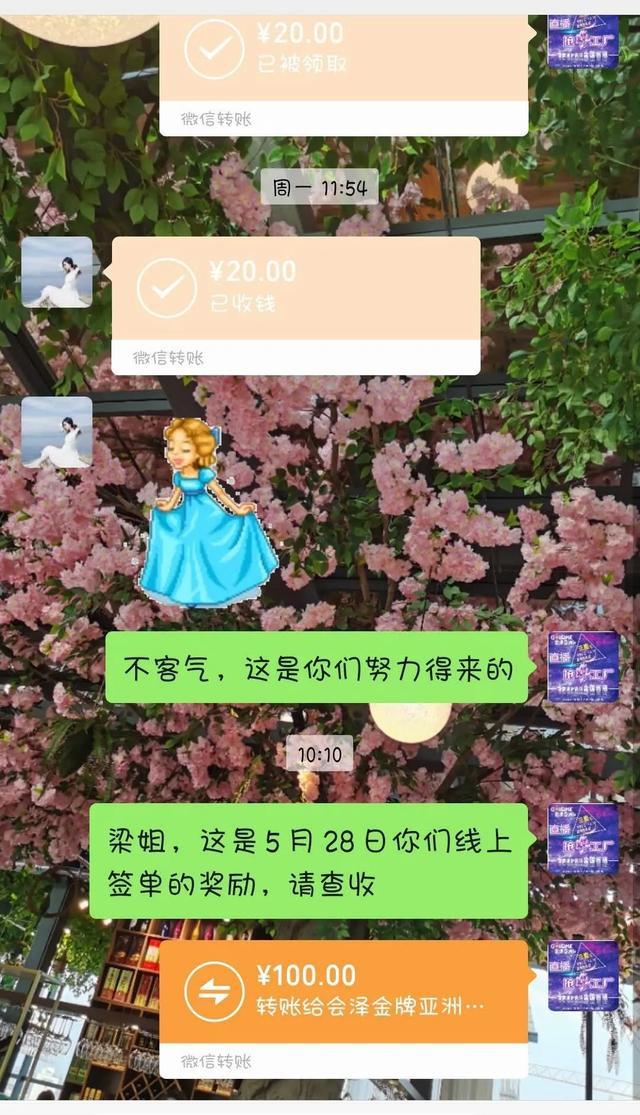Open sender avatar beside the ¥100.00 transfer

coord(583,975)
